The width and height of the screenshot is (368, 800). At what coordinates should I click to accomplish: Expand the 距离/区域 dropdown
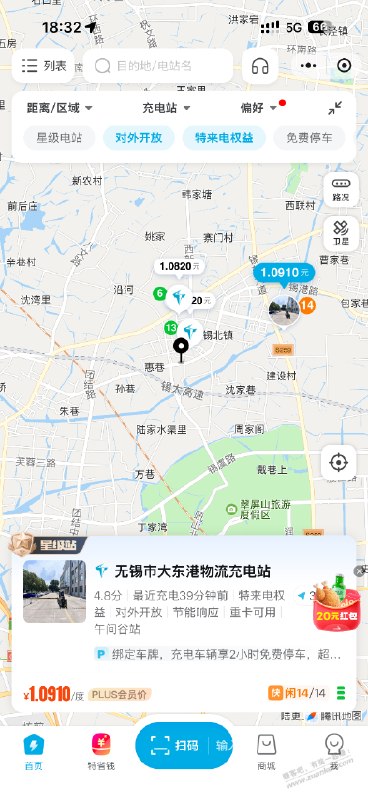[59, 108]
